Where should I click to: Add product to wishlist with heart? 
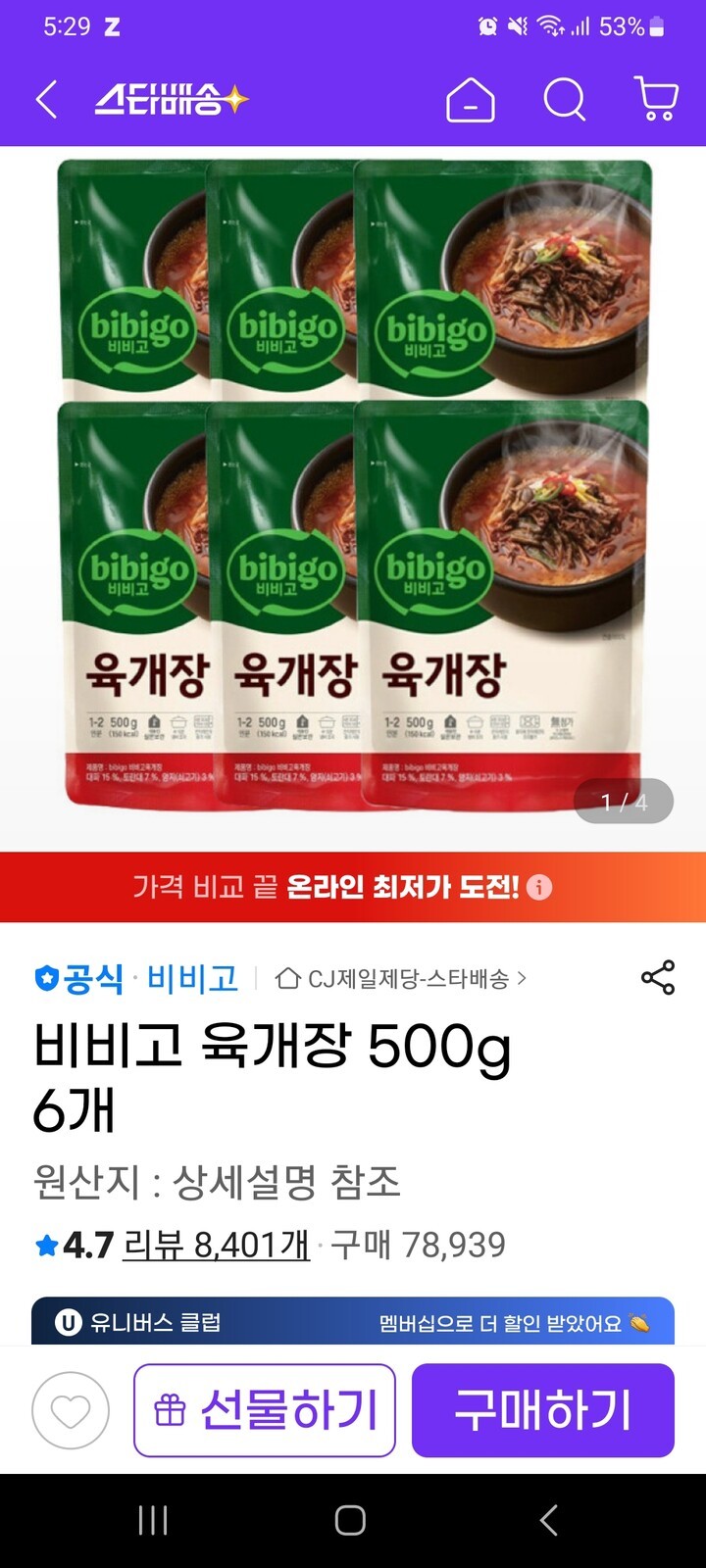[x=71, y=1411]
